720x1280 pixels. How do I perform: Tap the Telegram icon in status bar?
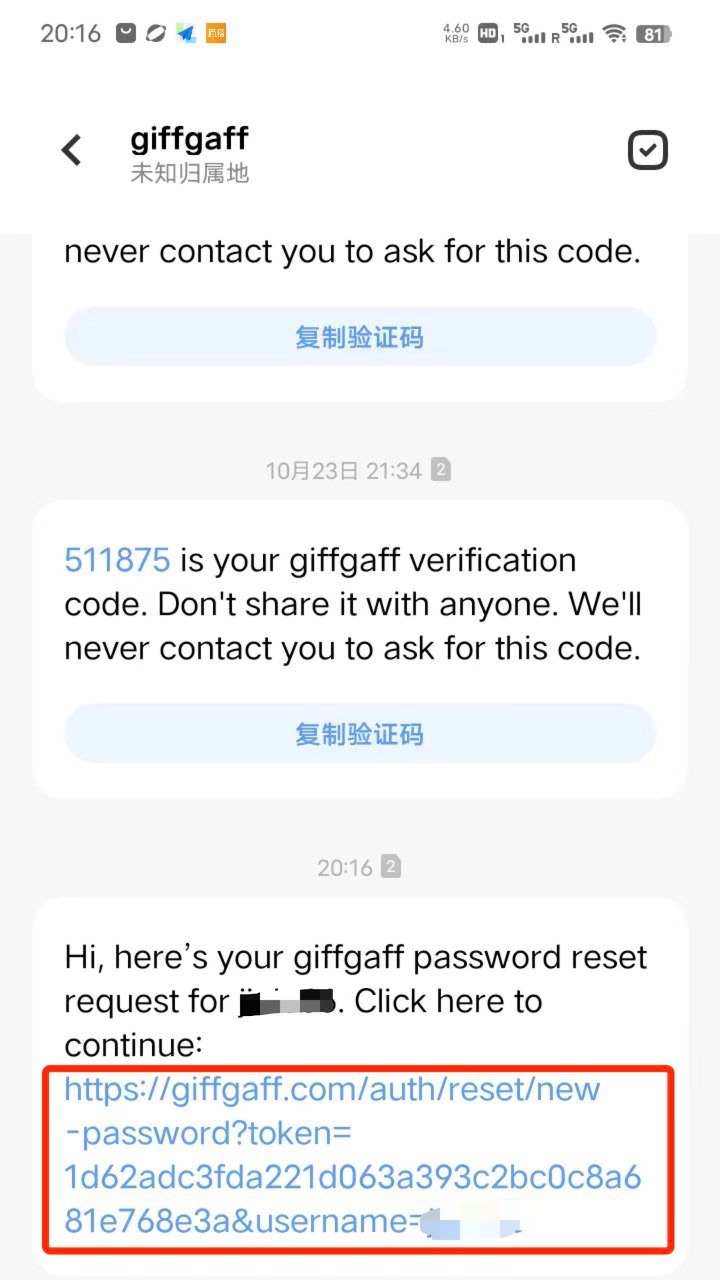(x=185, y=32)
